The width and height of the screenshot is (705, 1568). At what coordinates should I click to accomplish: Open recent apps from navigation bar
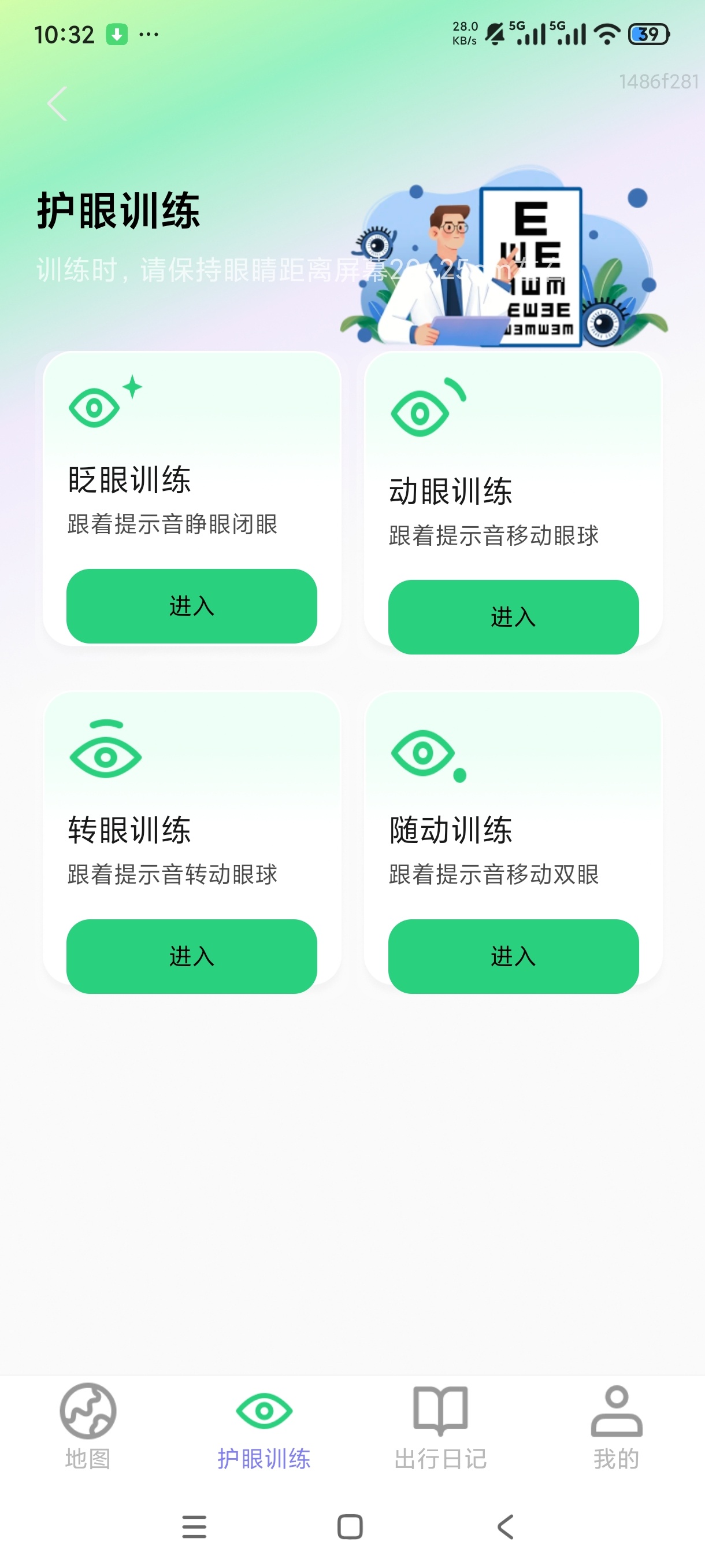tap(194, 1526)
